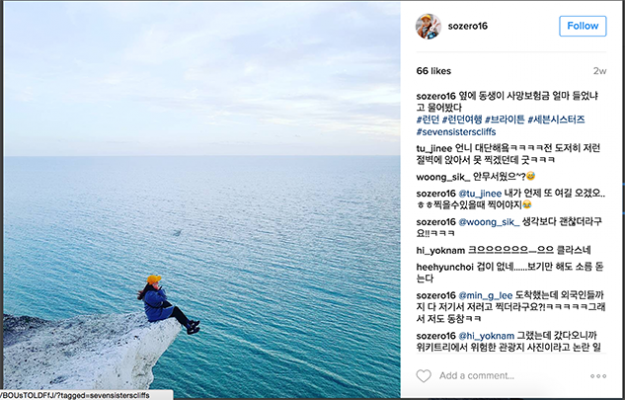The width and height of the screenshot is (625, 400).
Task: Open the cliff photo of the post
Action: pos(200,200)
